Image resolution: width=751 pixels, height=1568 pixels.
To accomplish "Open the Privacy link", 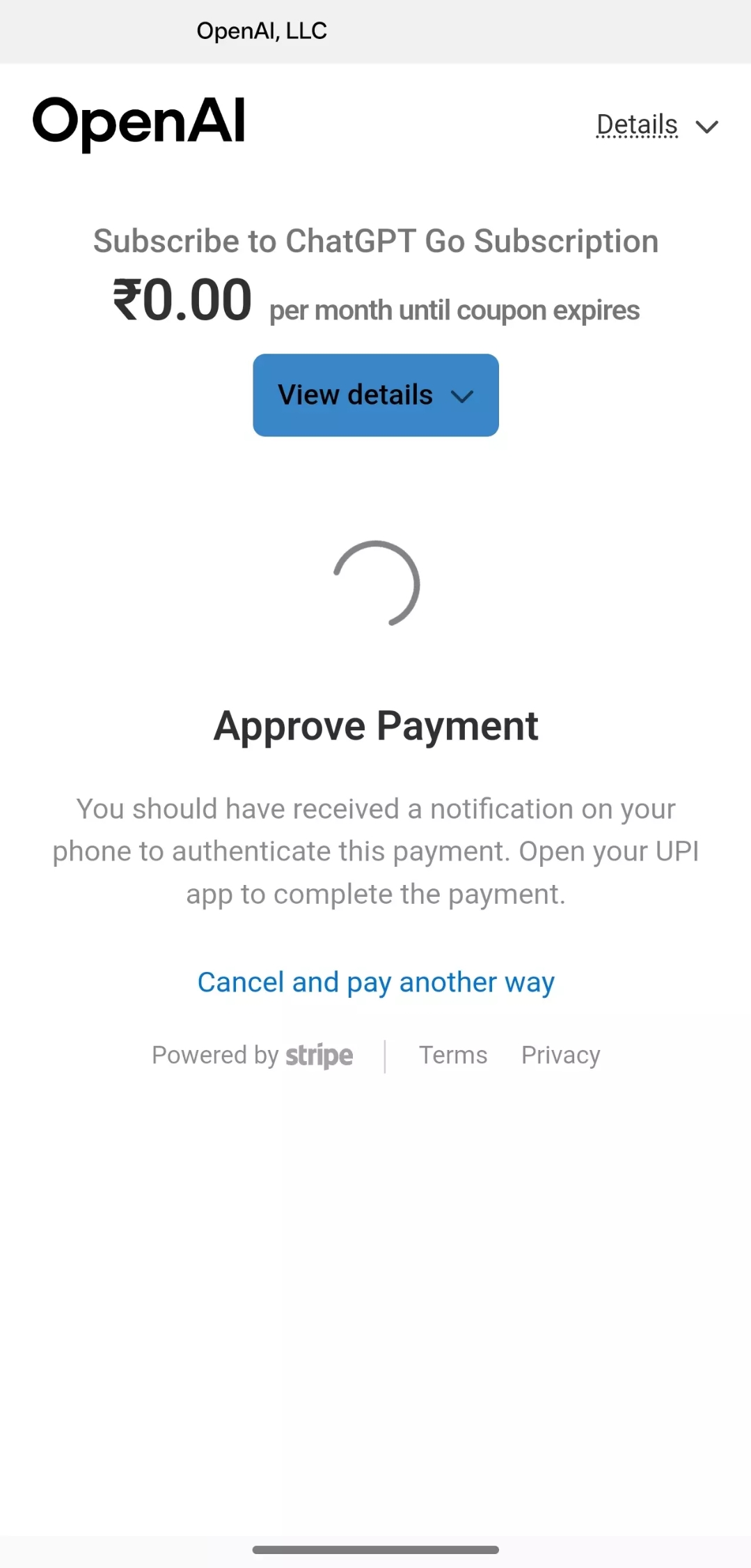I will tap(560, 1055).
